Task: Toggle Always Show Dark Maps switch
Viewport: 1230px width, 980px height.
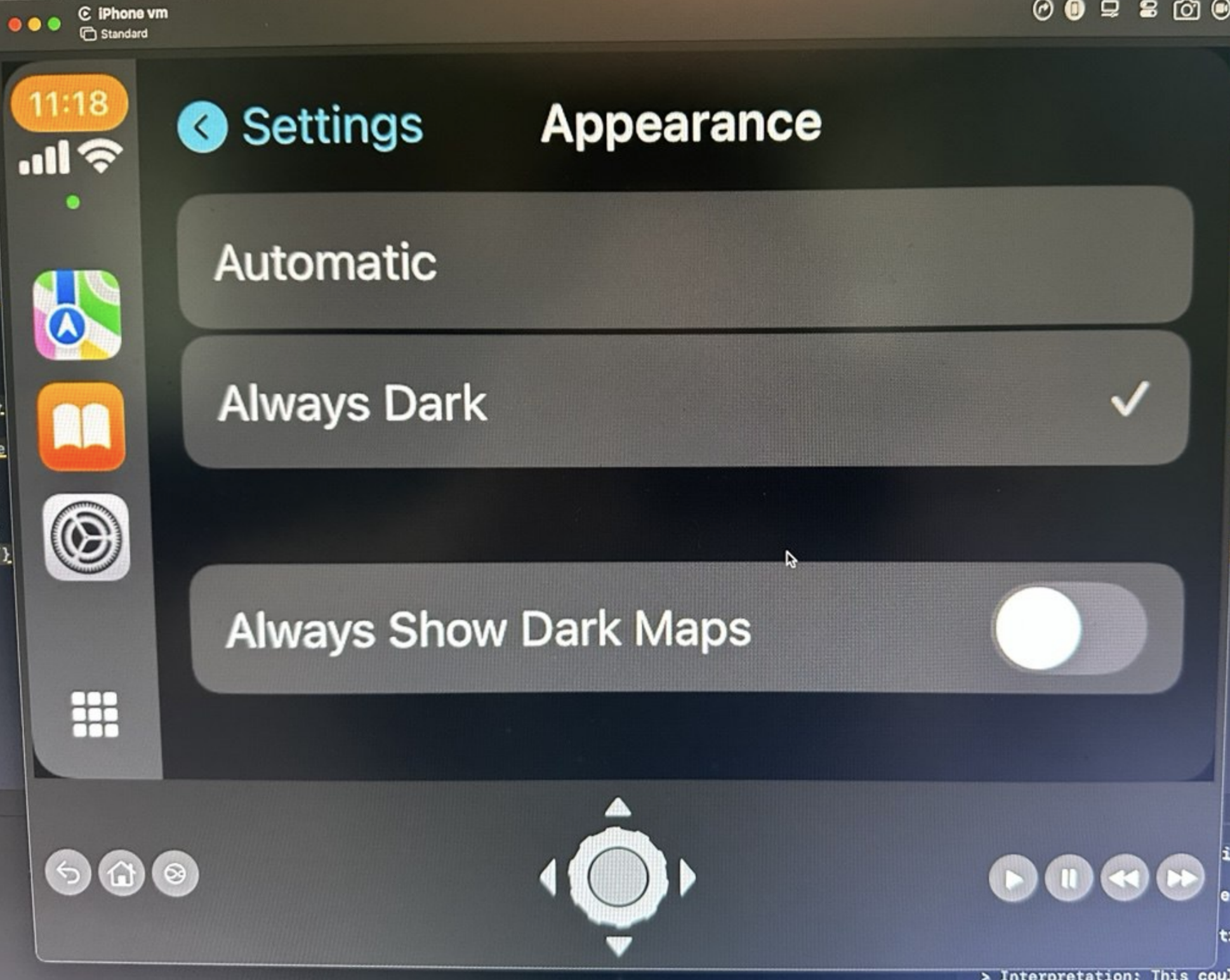Action: pyautogui.click(x=1069, y=628)
